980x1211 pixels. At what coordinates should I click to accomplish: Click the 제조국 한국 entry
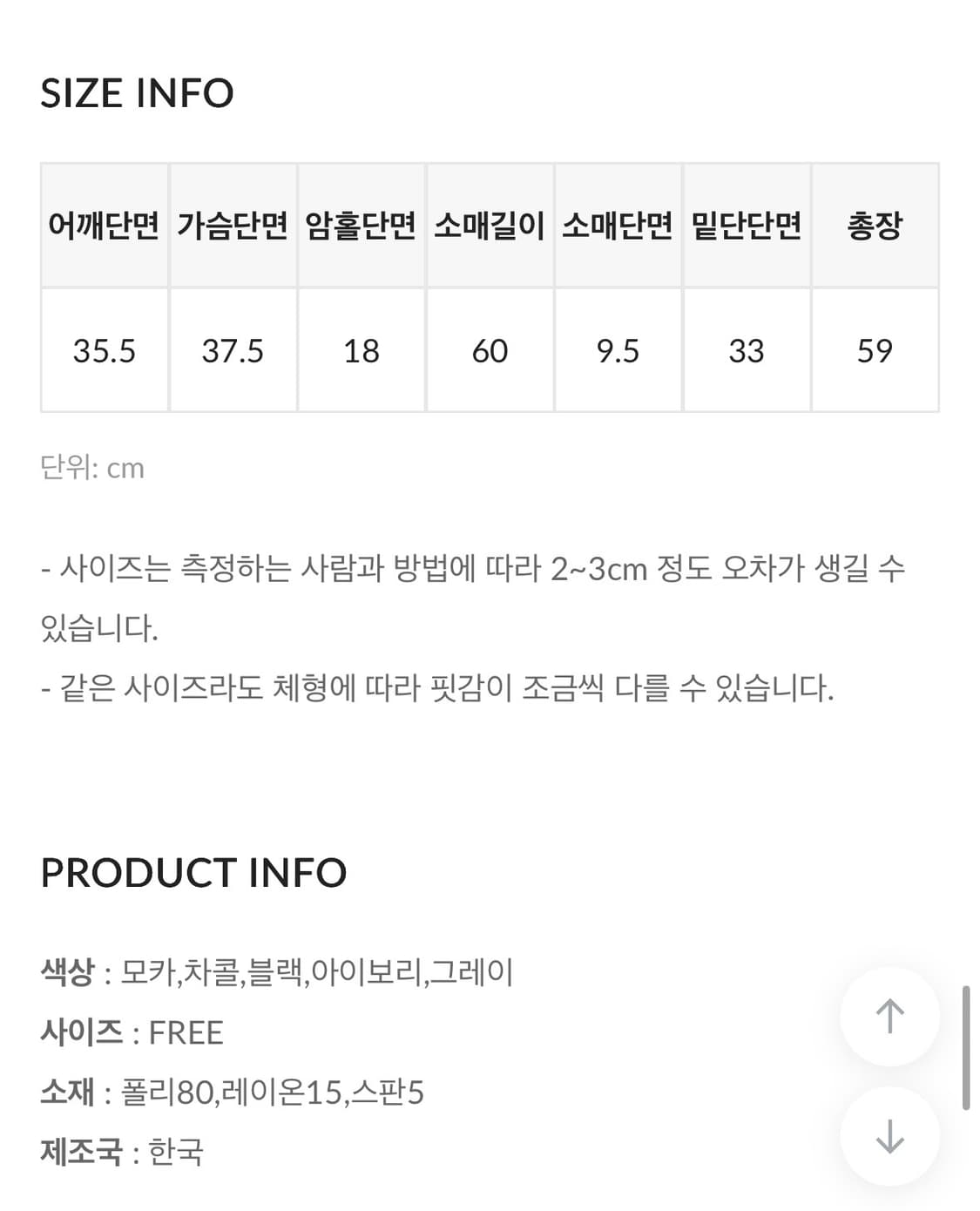pyautogui.click(x=122, y=1150)
